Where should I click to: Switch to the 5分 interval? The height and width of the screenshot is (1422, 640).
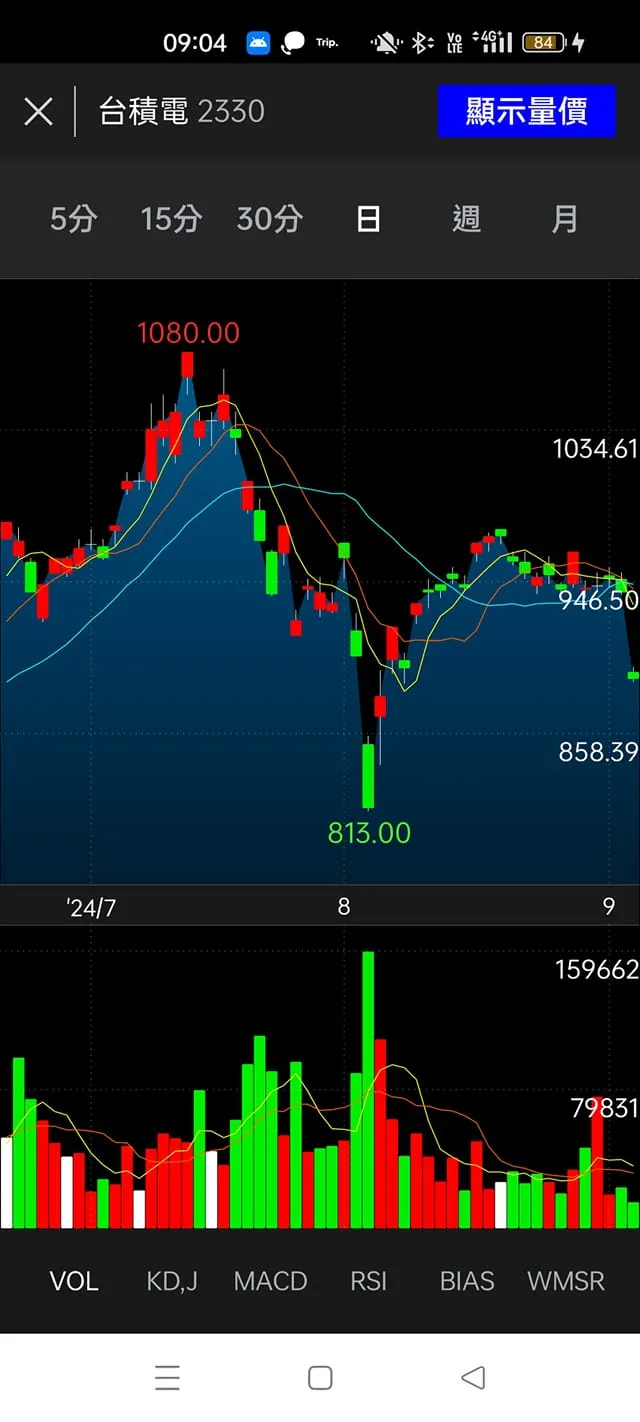pos(73,219)
